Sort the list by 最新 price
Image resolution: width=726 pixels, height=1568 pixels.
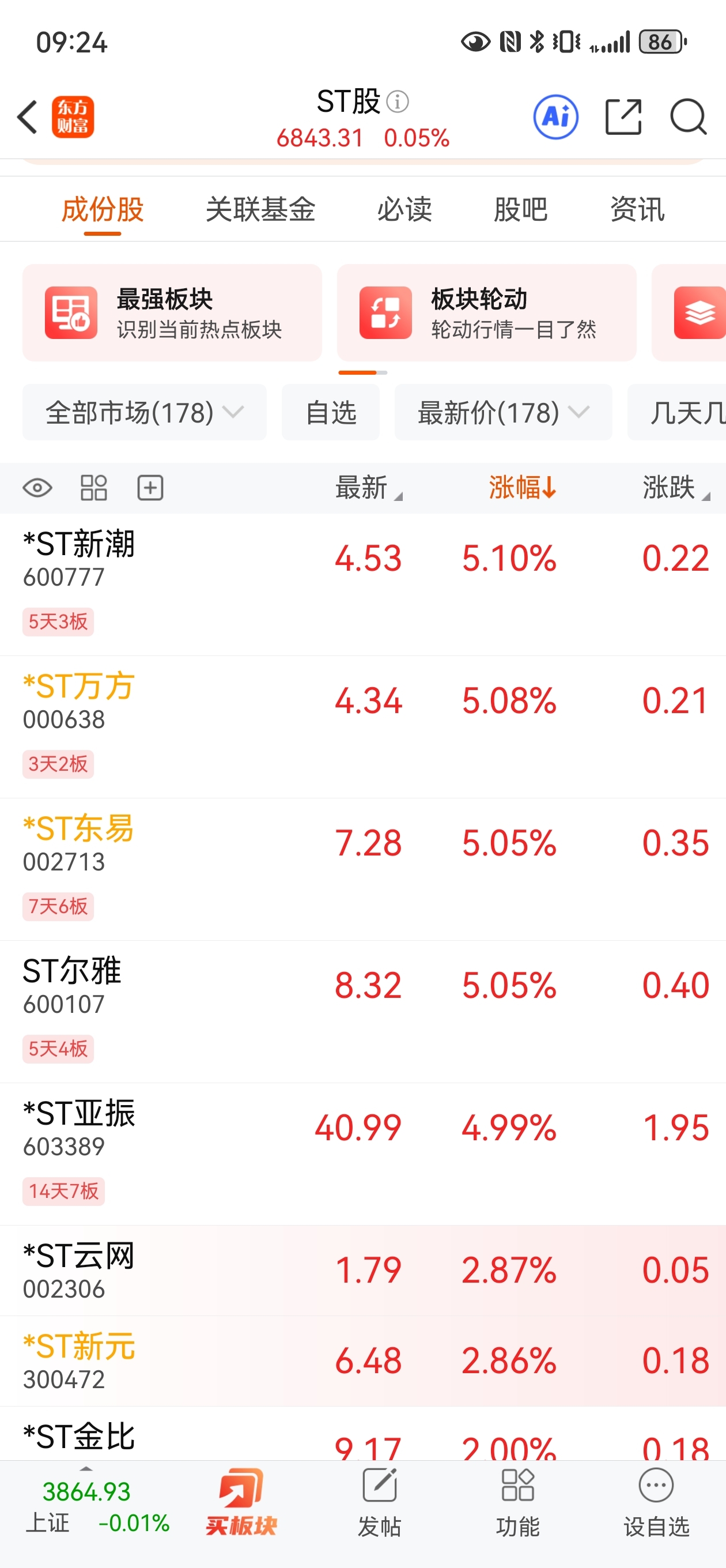click(x=368, y=488)
